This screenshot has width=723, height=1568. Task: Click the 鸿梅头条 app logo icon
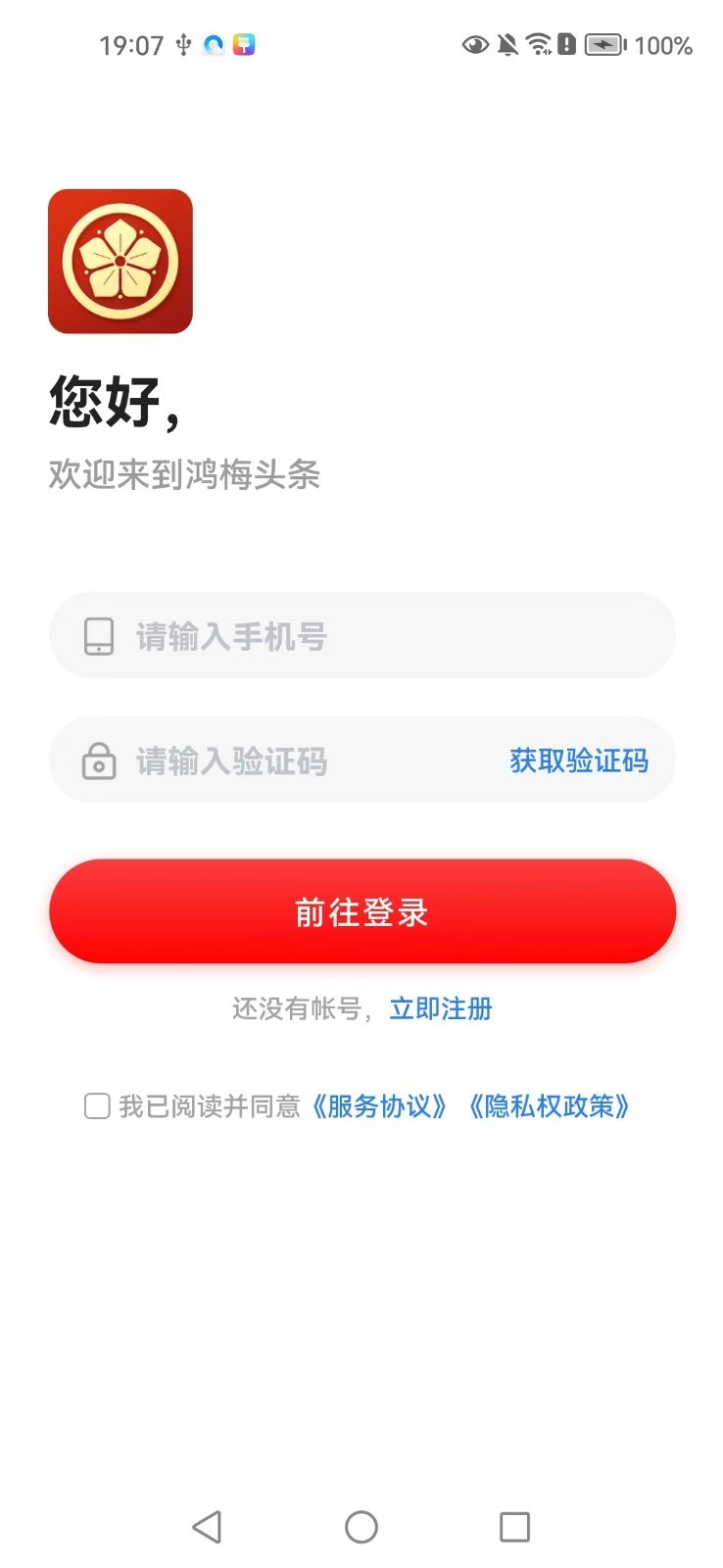pos(120,262)
